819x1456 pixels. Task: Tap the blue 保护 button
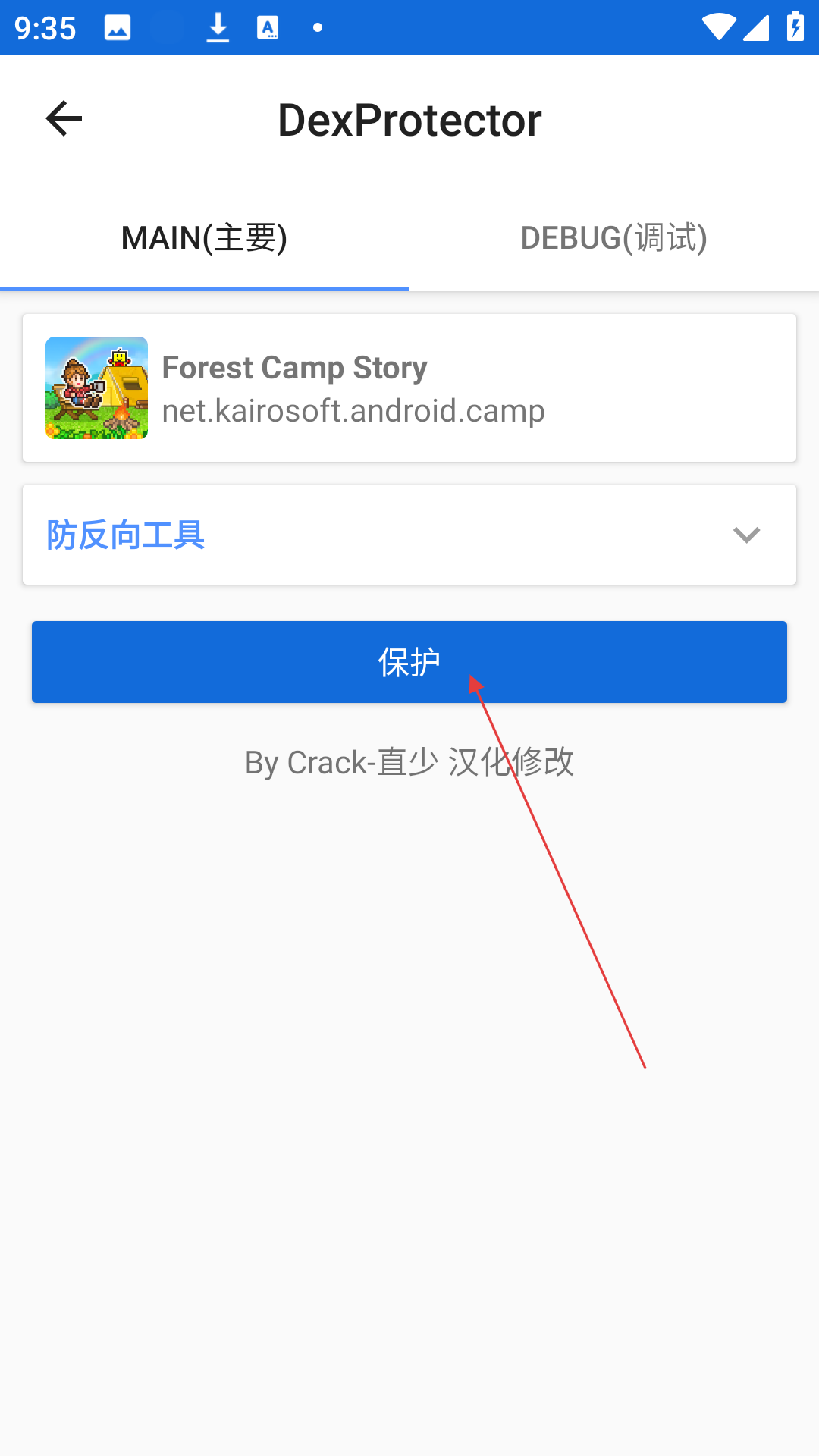[409, 662]
